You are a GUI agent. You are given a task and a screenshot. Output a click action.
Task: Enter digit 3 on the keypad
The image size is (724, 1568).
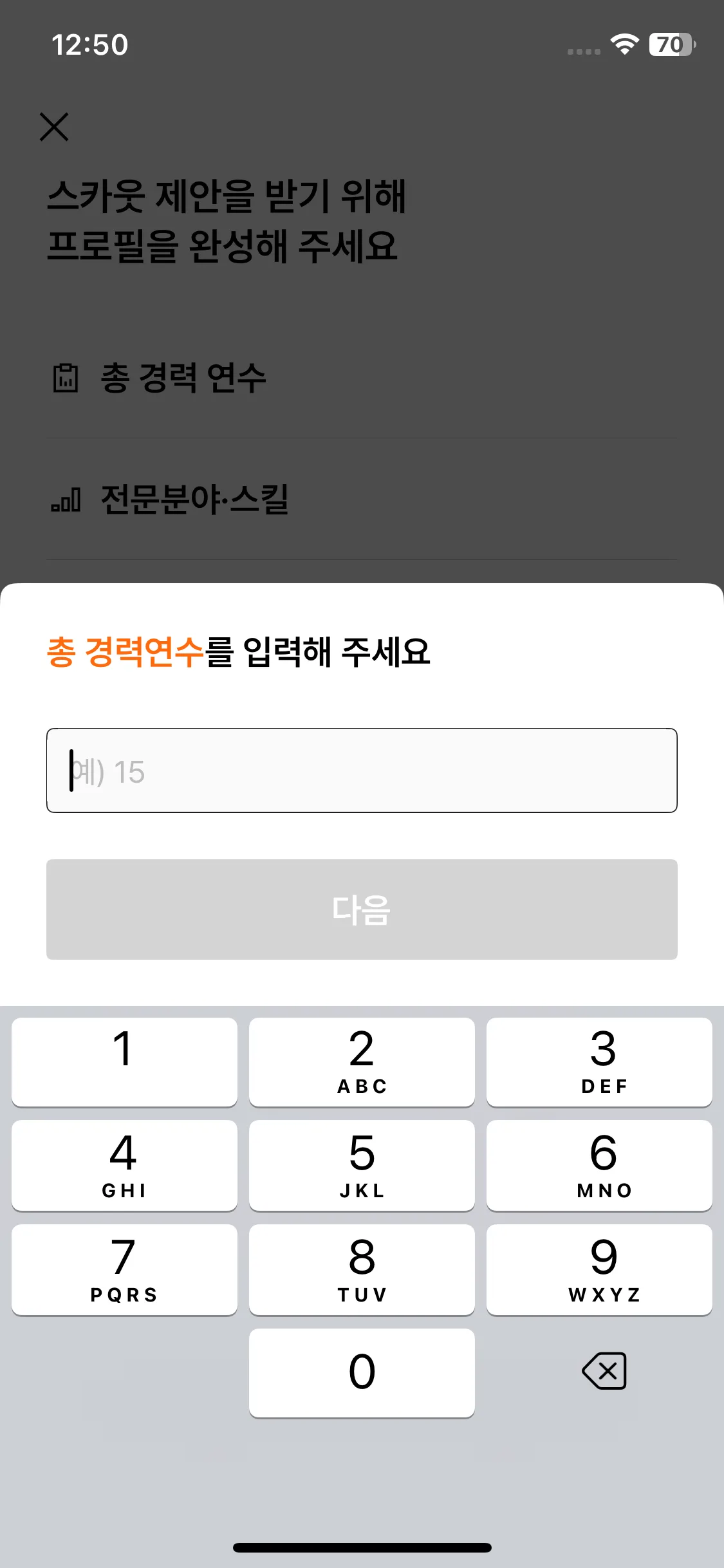pos(599,1061)
